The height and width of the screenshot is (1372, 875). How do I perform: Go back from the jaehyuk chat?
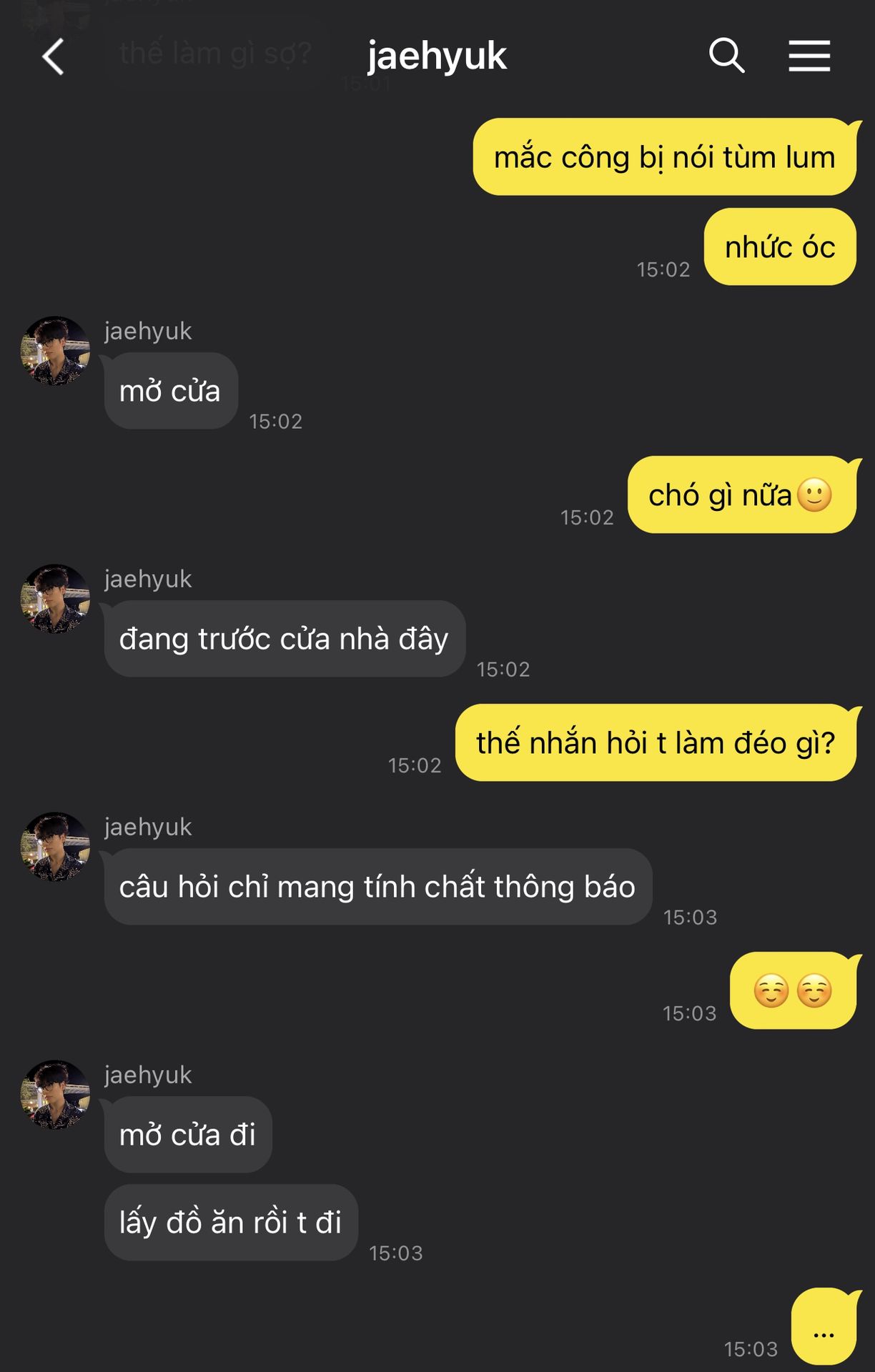coord(54,56)
